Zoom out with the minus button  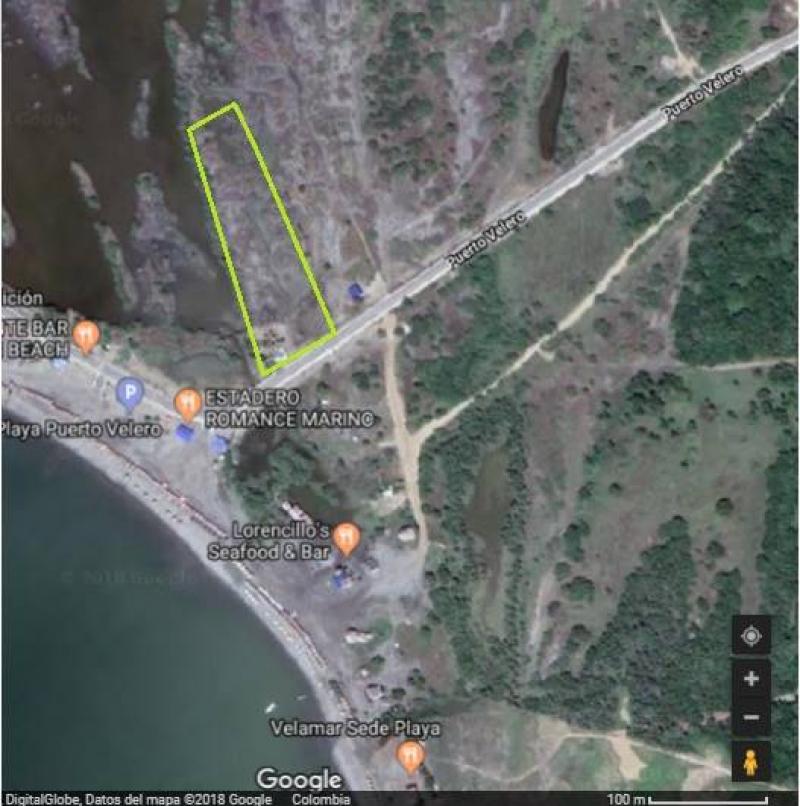[751, 717]
